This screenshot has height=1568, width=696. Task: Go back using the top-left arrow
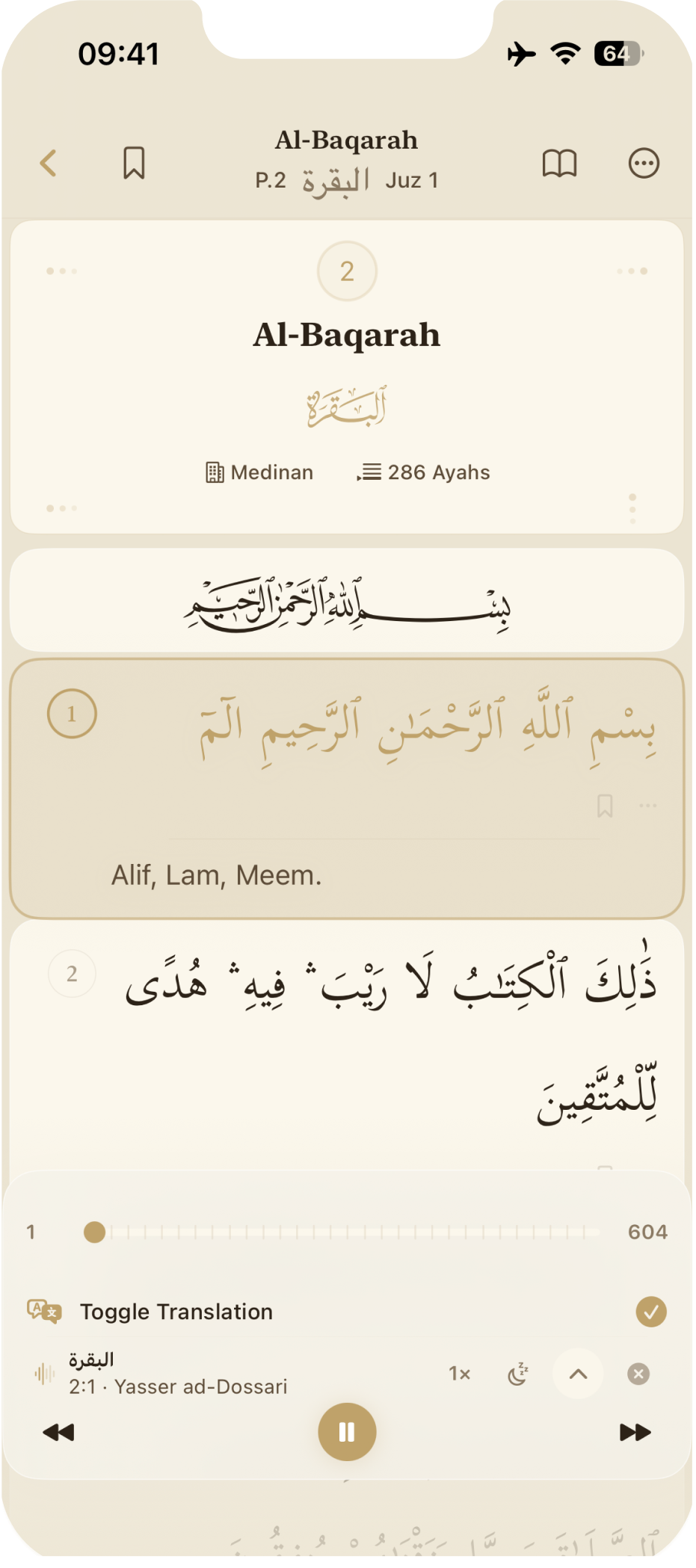coord(49,163)
